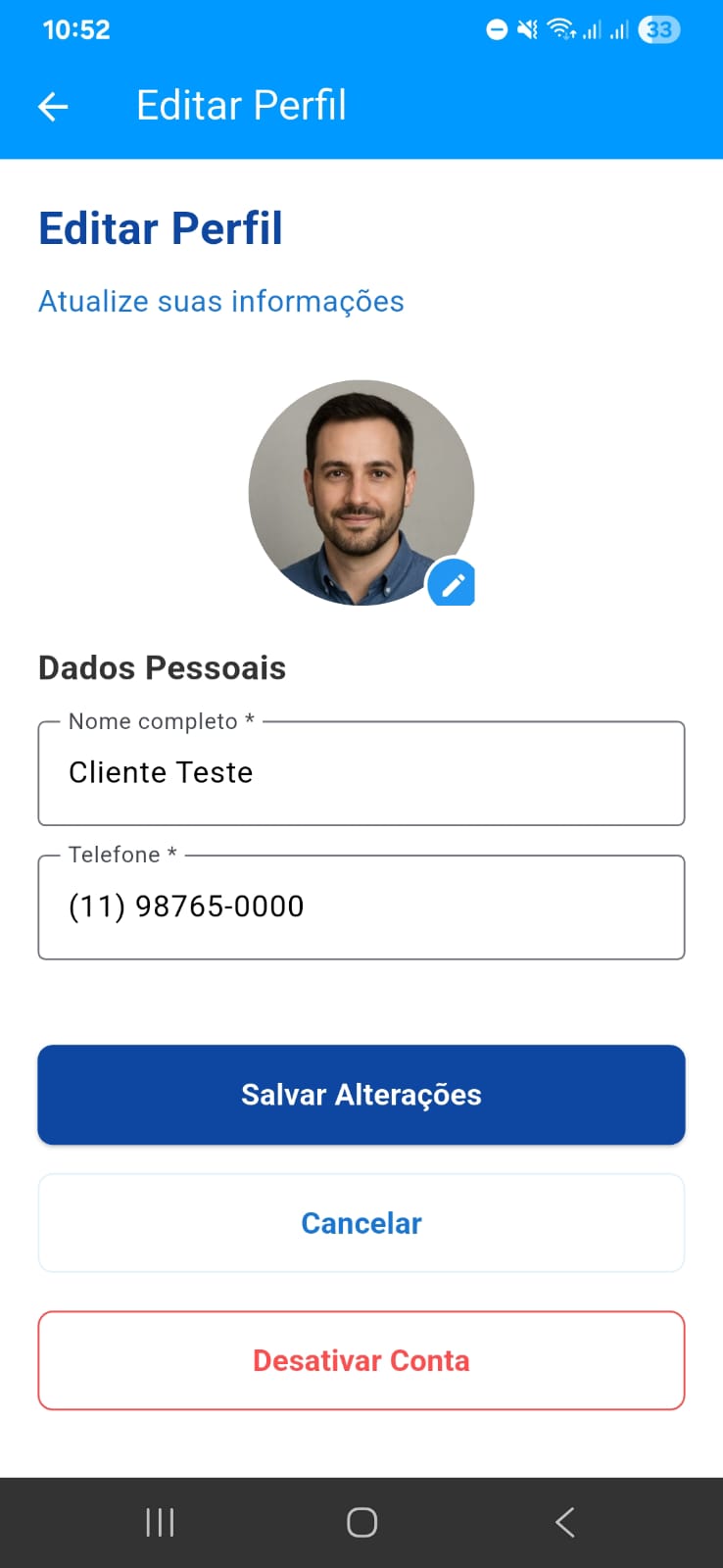Tap the home navigation circle icon
The image size is (723, 1568).
(361, 1521)
